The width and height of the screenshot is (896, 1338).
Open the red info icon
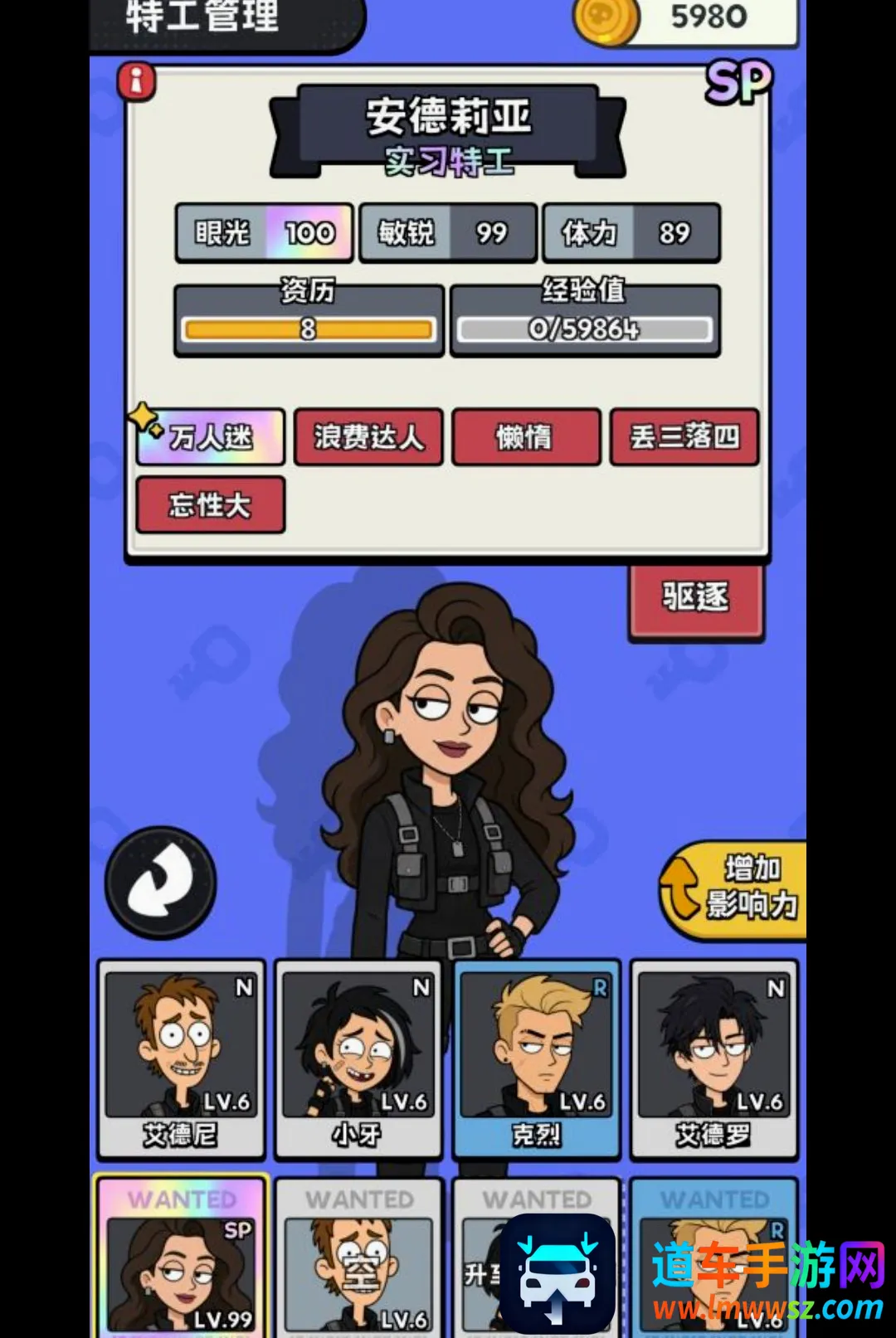[137, 82]
